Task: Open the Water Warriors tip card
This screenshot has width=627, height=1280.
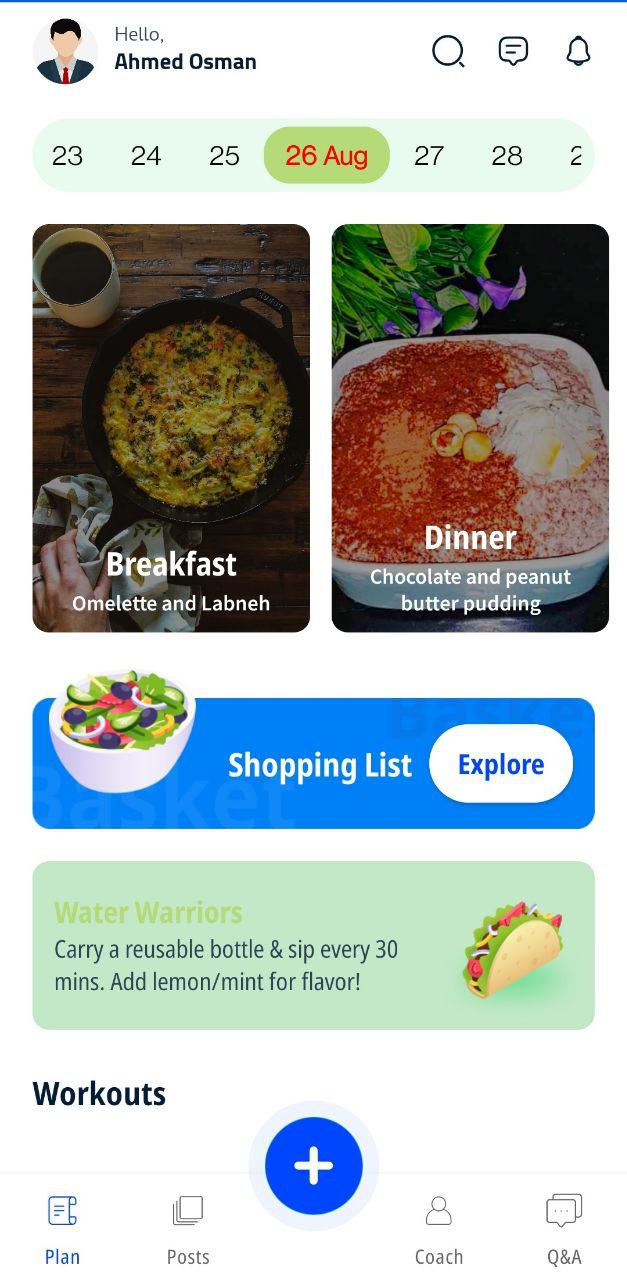Action: click(314, 945)
